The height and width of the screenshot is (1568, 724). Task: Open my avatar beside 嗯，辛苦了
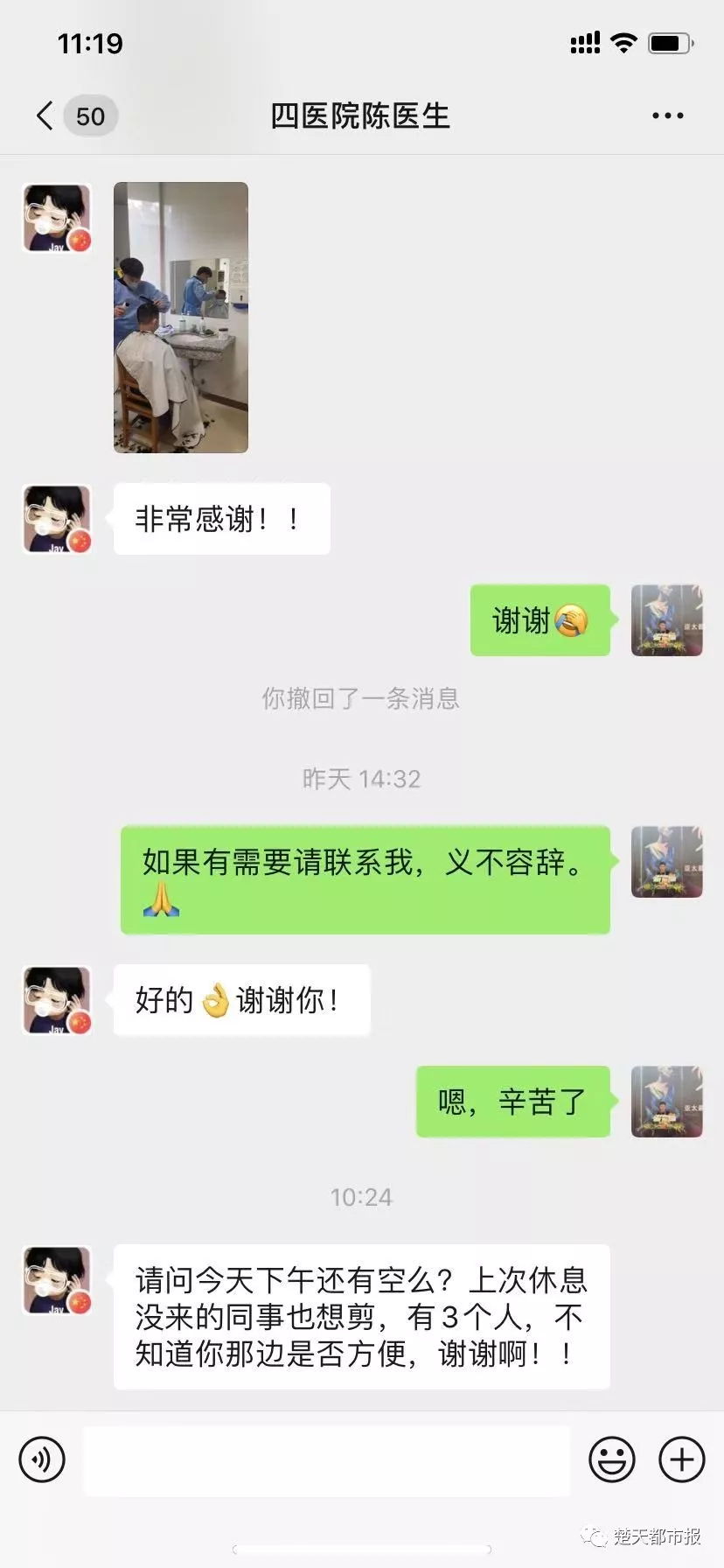666,1102
